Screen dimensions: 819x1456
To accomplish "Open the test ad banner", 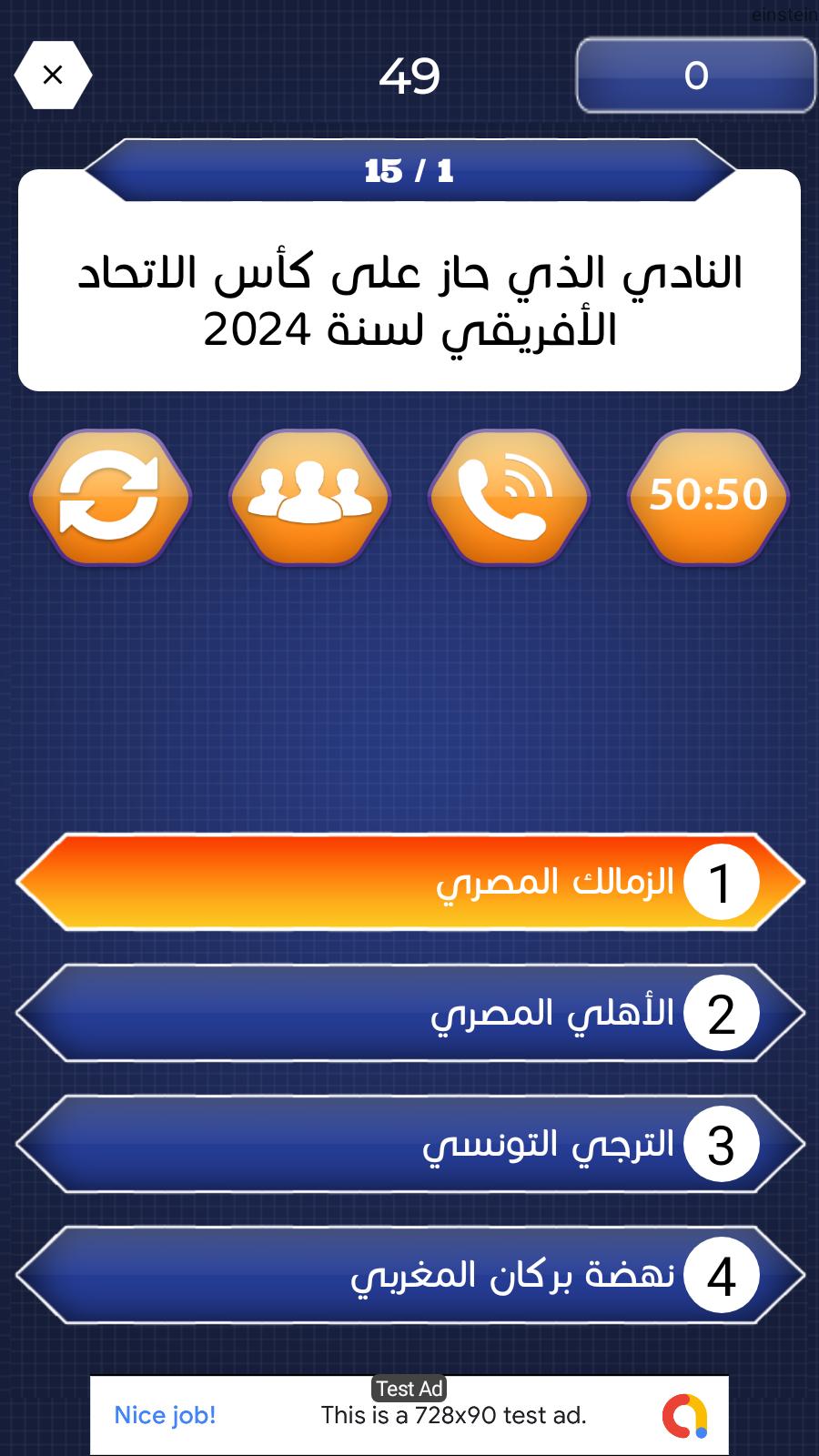I will pyautogui.click(x=409, y=1415).
